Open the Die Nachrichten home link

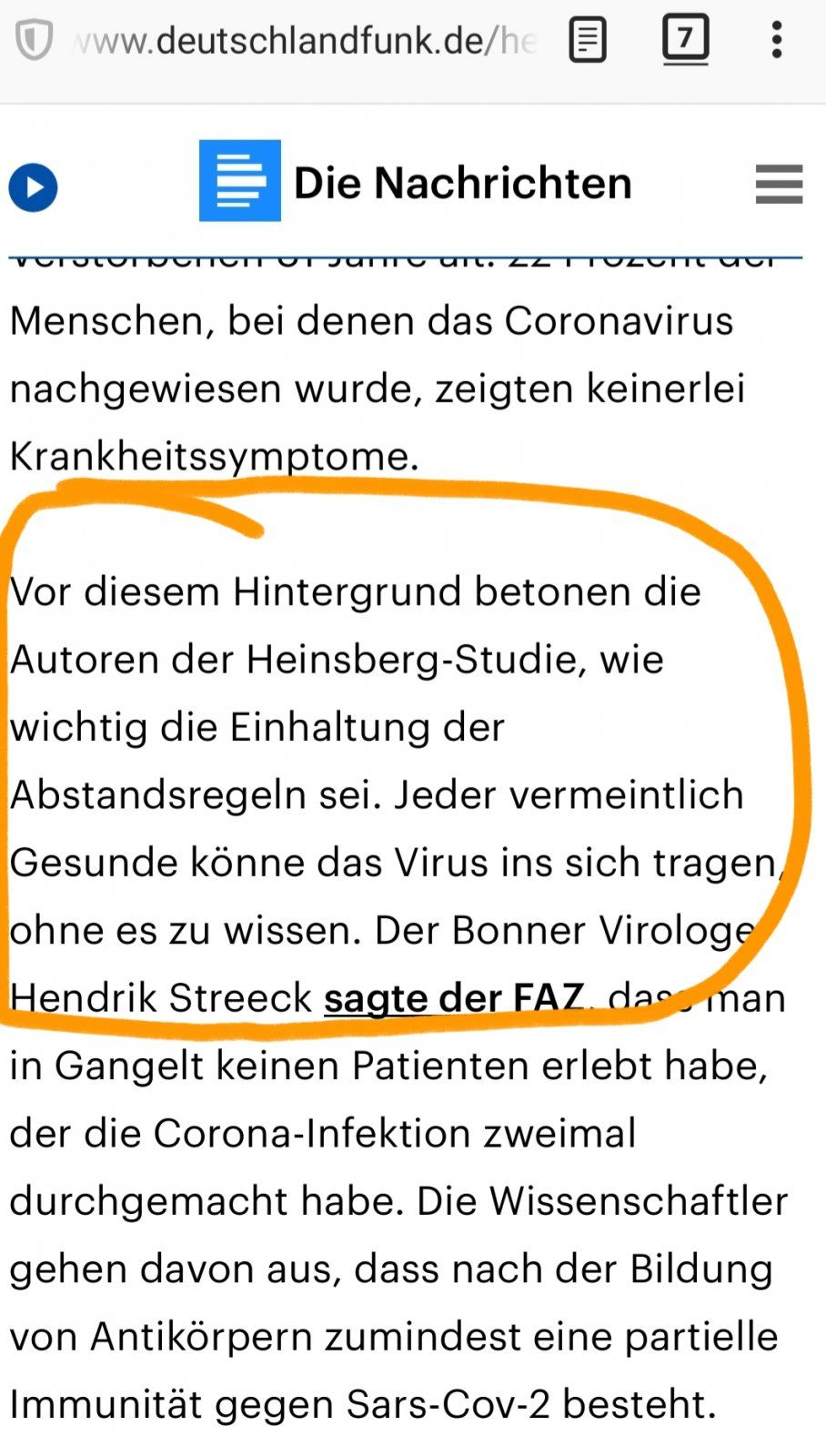(417, 182)
